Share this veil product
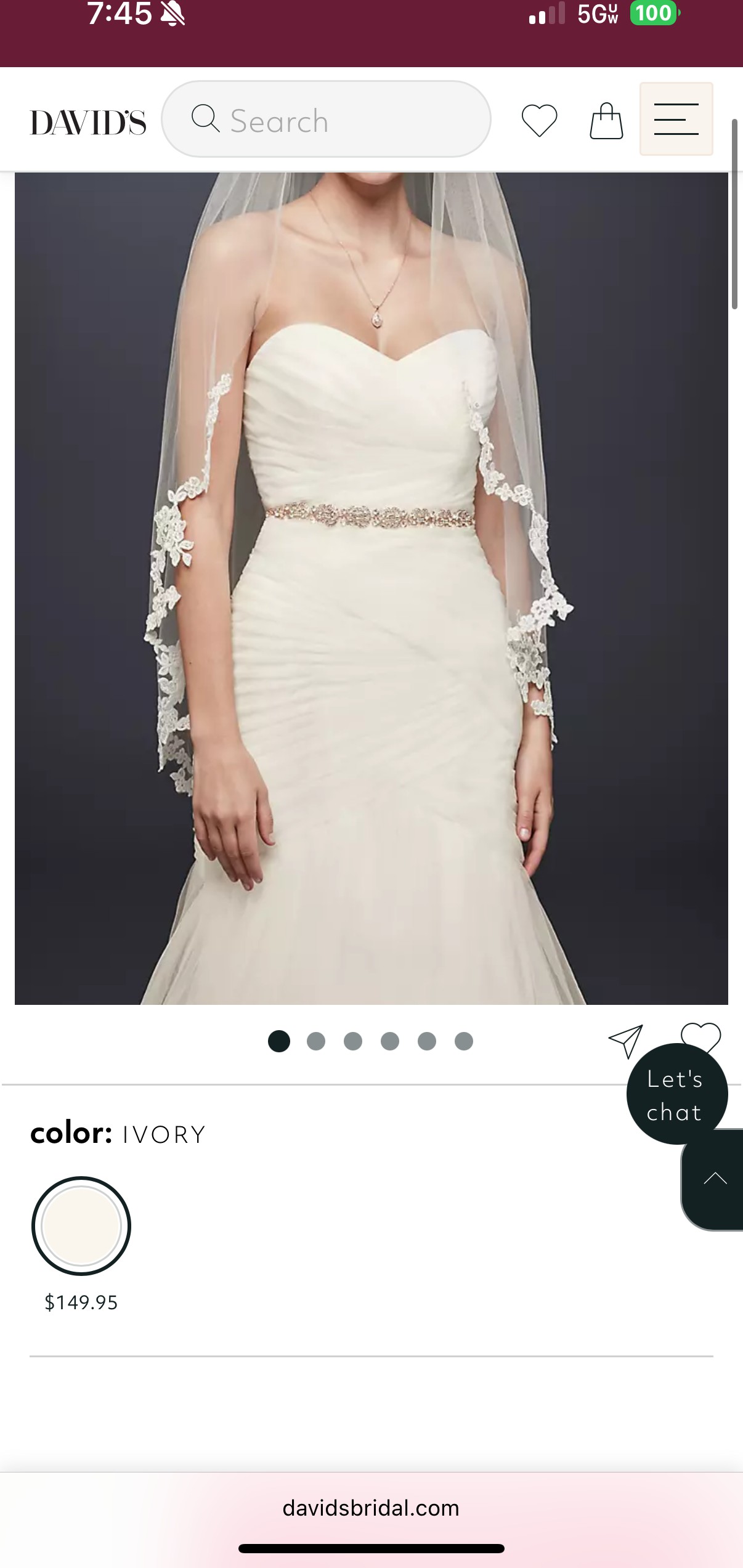This screenshot has height=1568, width=743. click(625, 1041)
